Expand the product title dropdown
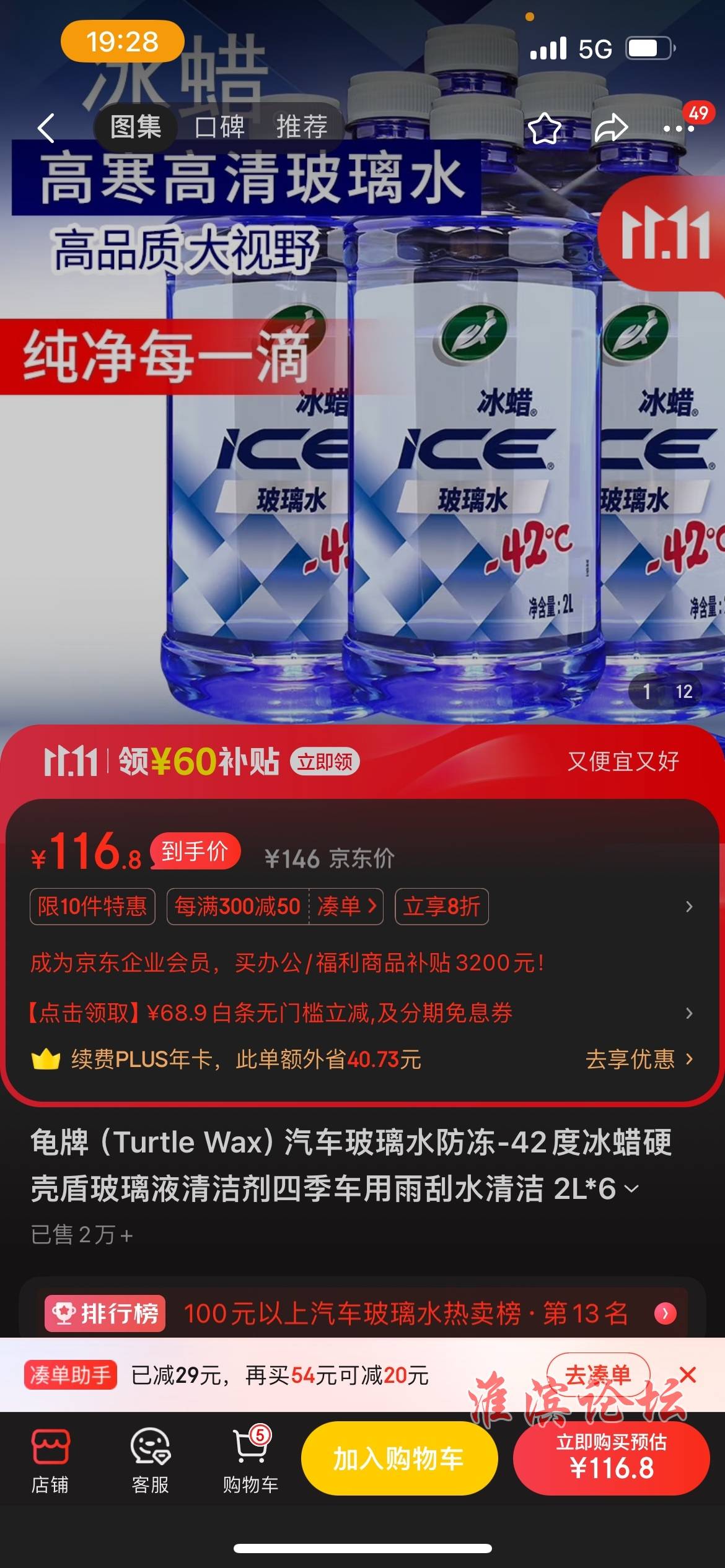Image resolution: width=725 pixels, height=1568 pixels. [631, 1189]
